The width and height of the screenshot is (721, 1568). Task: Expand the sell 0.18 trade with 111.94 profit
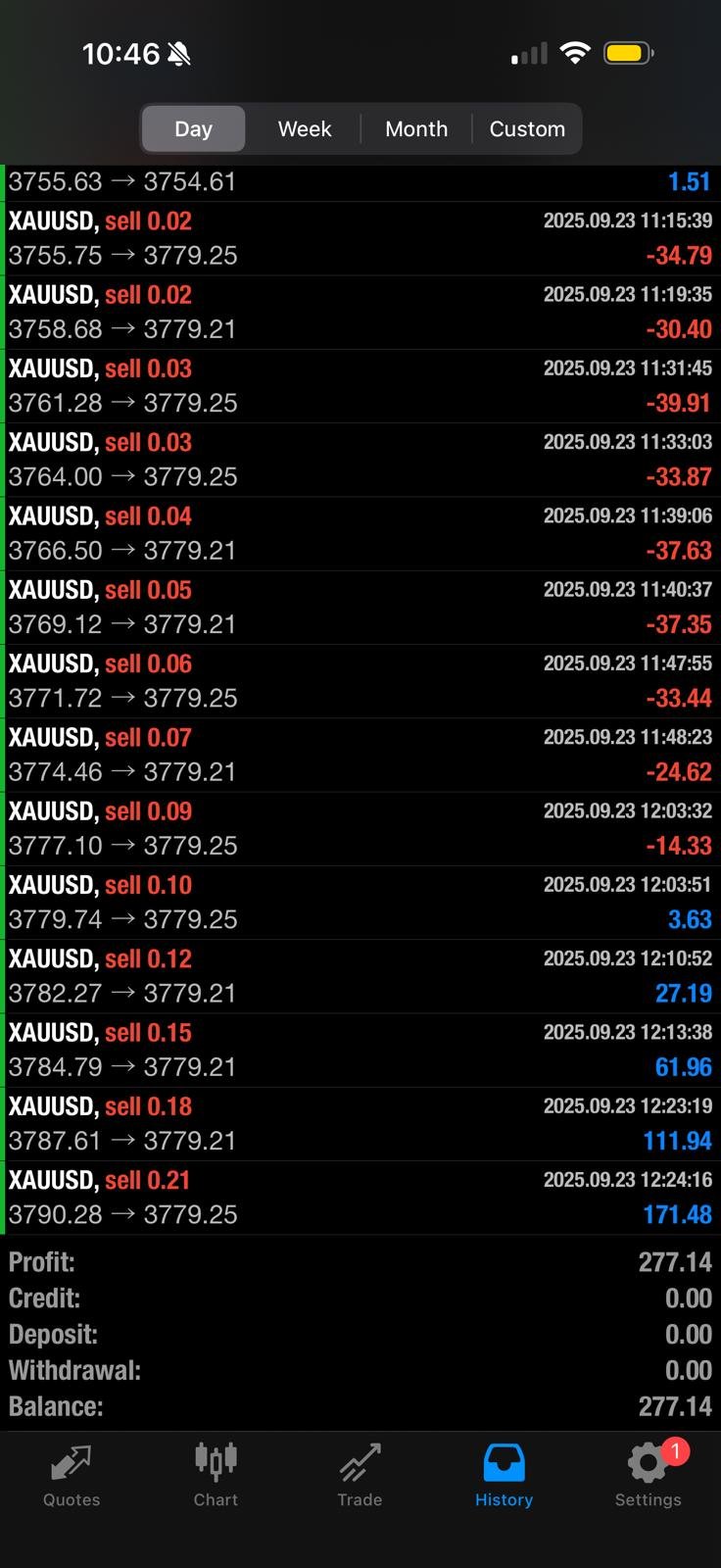tap(360, 1124)
